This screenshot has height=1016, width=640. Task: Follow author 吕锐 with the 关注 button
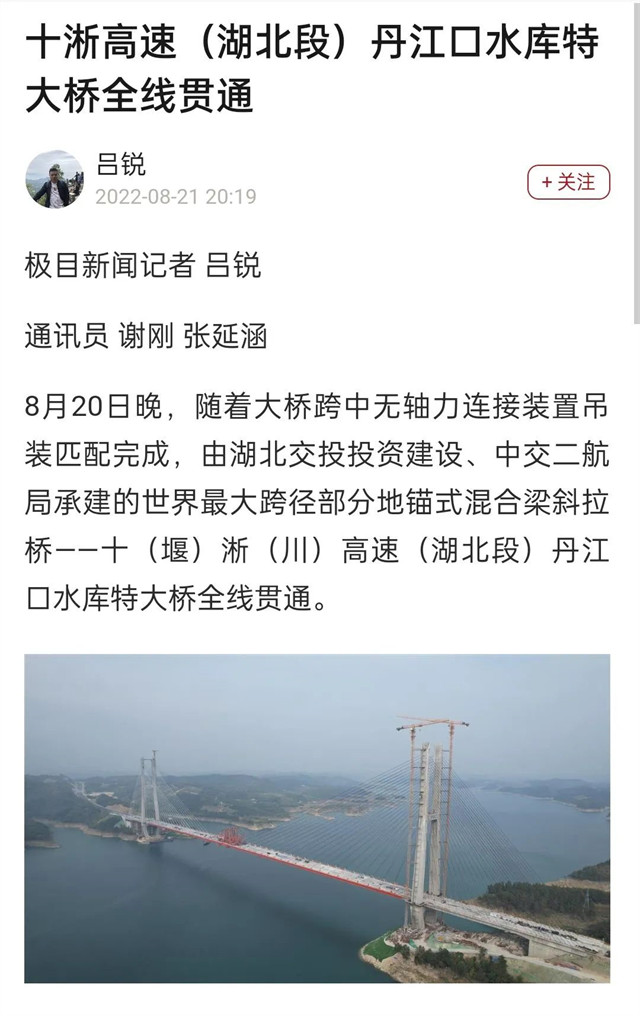click(568, 182)
